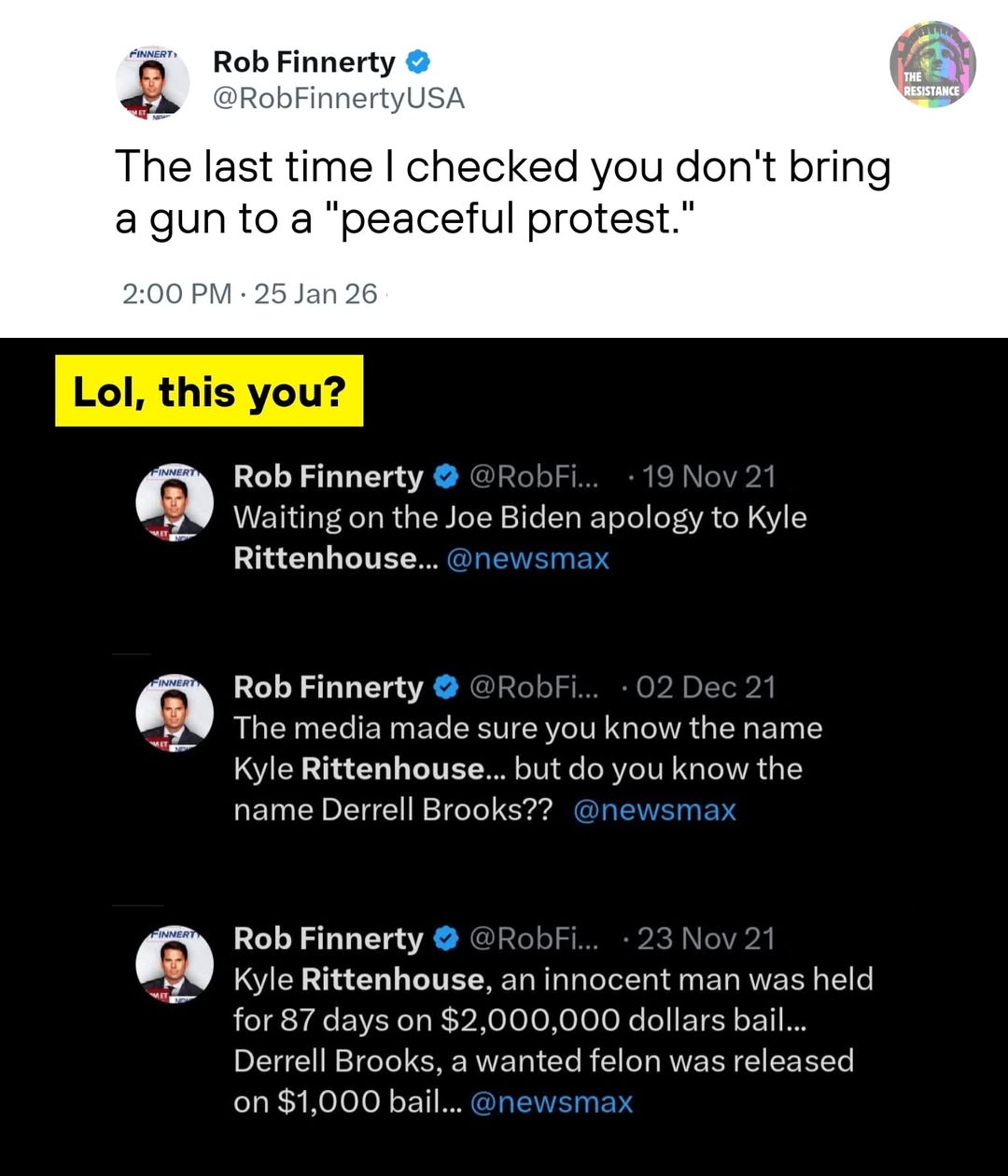1008x1176 pixels.
Task: Expand the truncated @RobFi... handle on the 23 Nov 21 tweet
Action: tap(537, 939)
